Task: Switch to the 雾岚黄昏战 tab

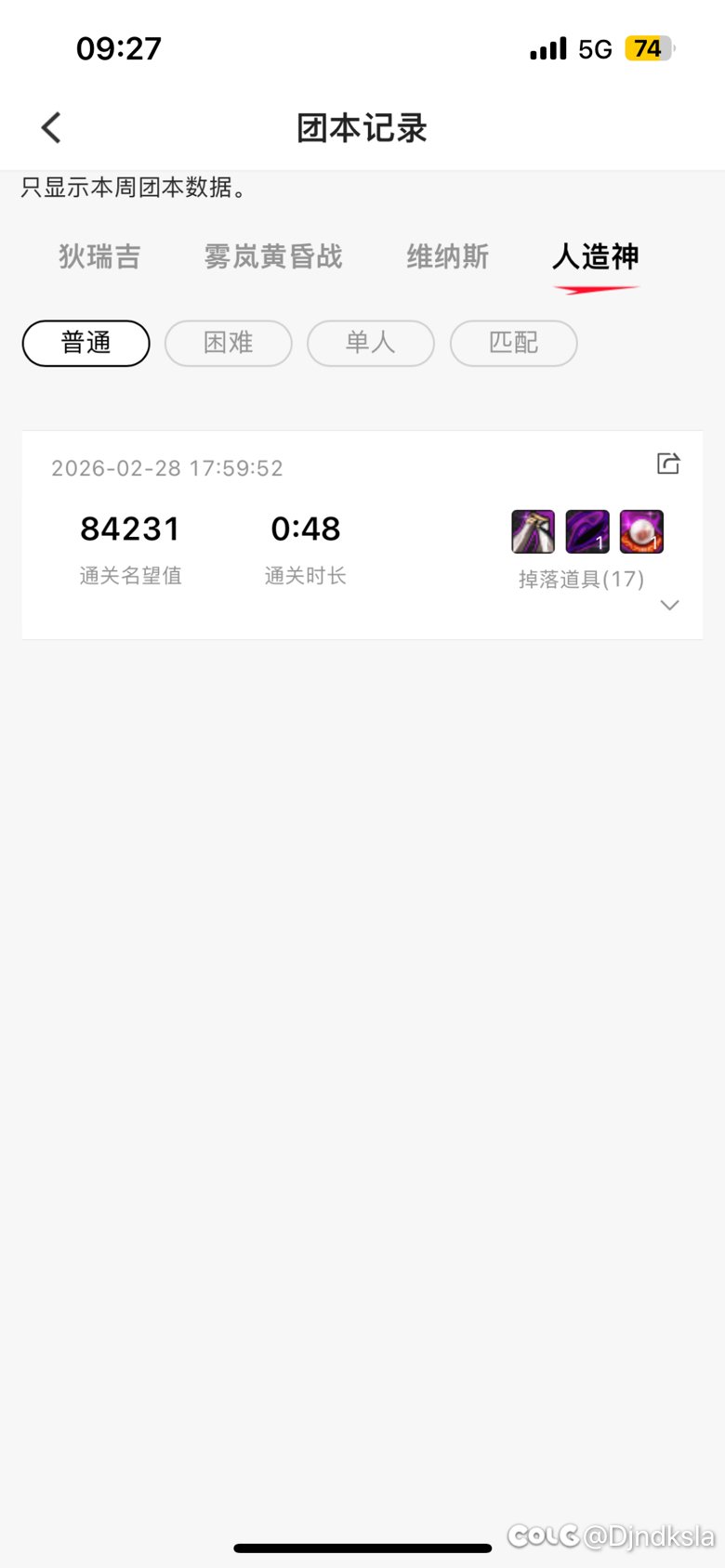Action: click(273, 256)
